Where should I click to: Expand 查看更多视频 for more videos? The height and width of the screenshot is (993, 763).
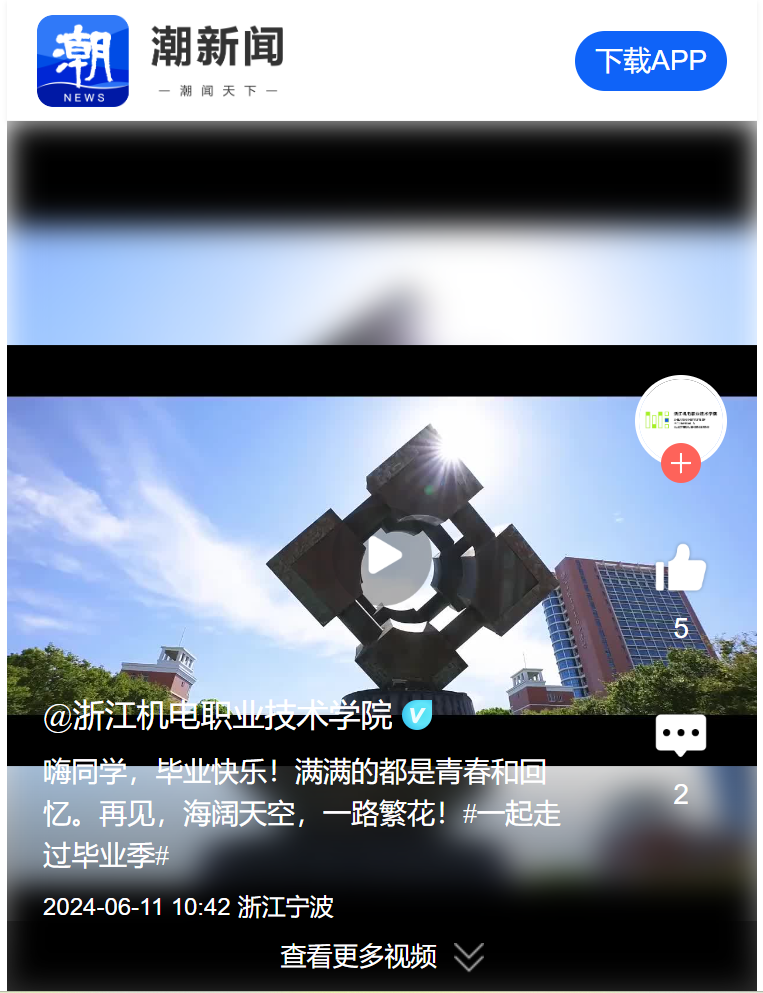pos(381,957)
